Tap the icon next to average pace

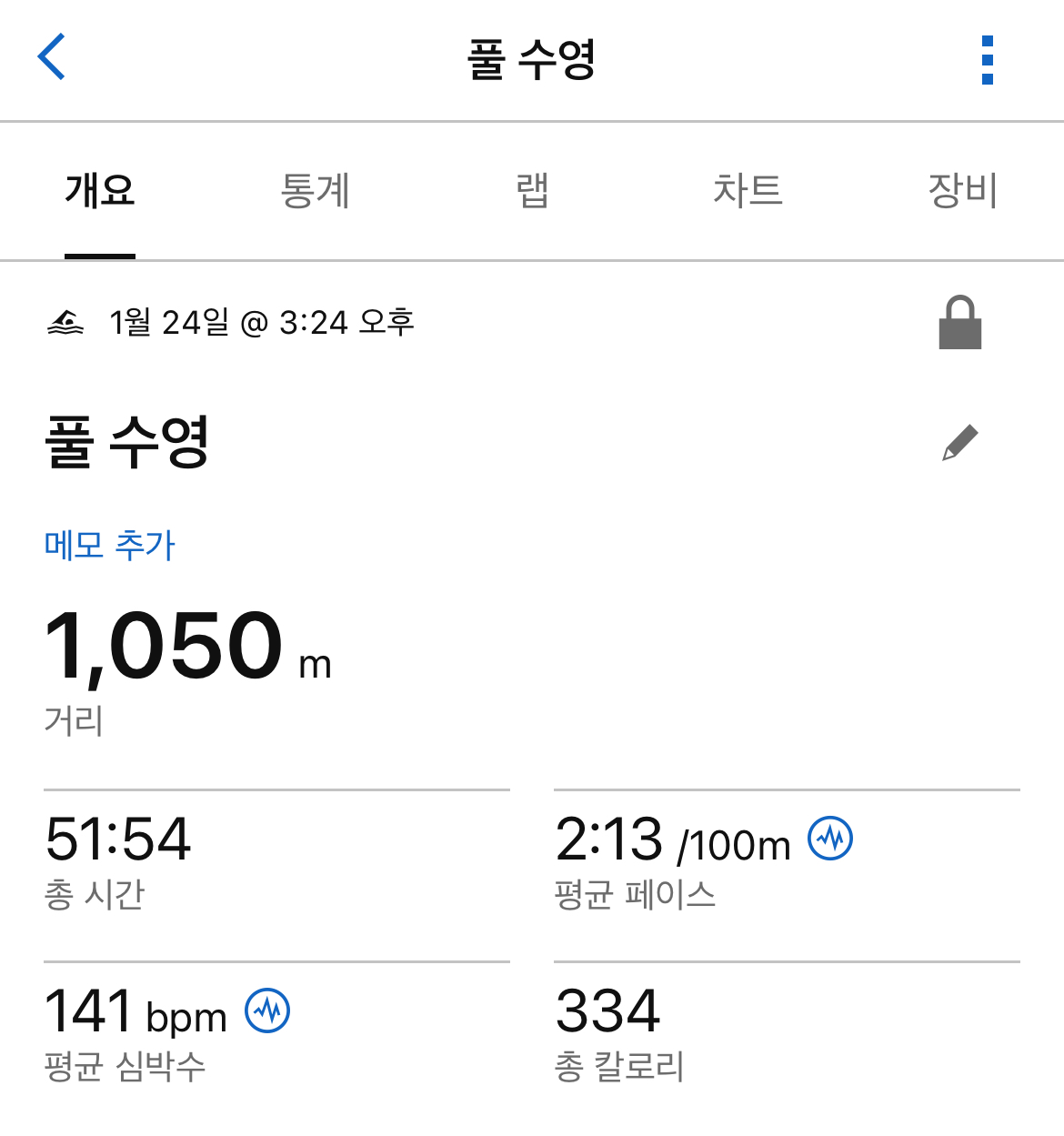coord(830,838)
